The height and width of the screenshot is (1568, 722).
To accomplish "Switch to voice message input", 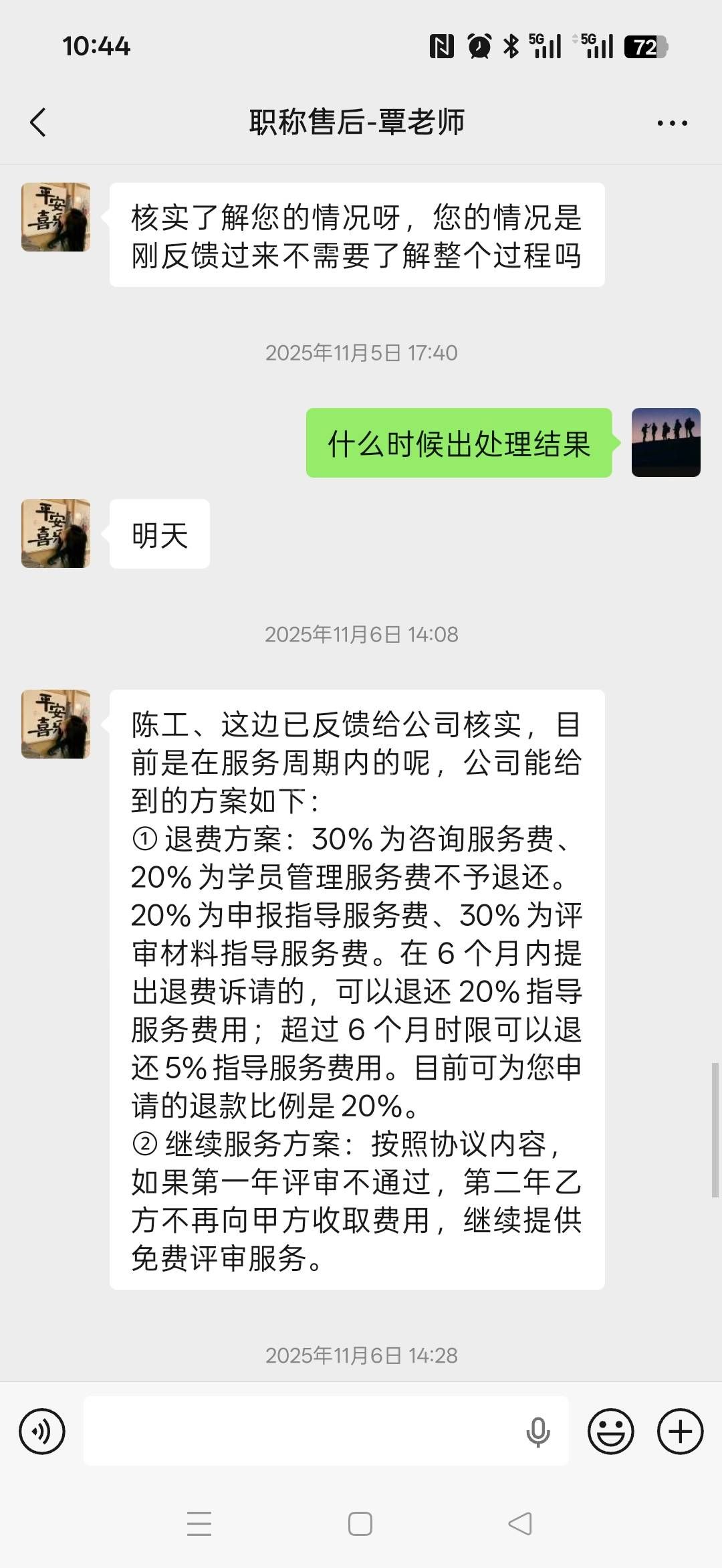I will [42, 1431].
